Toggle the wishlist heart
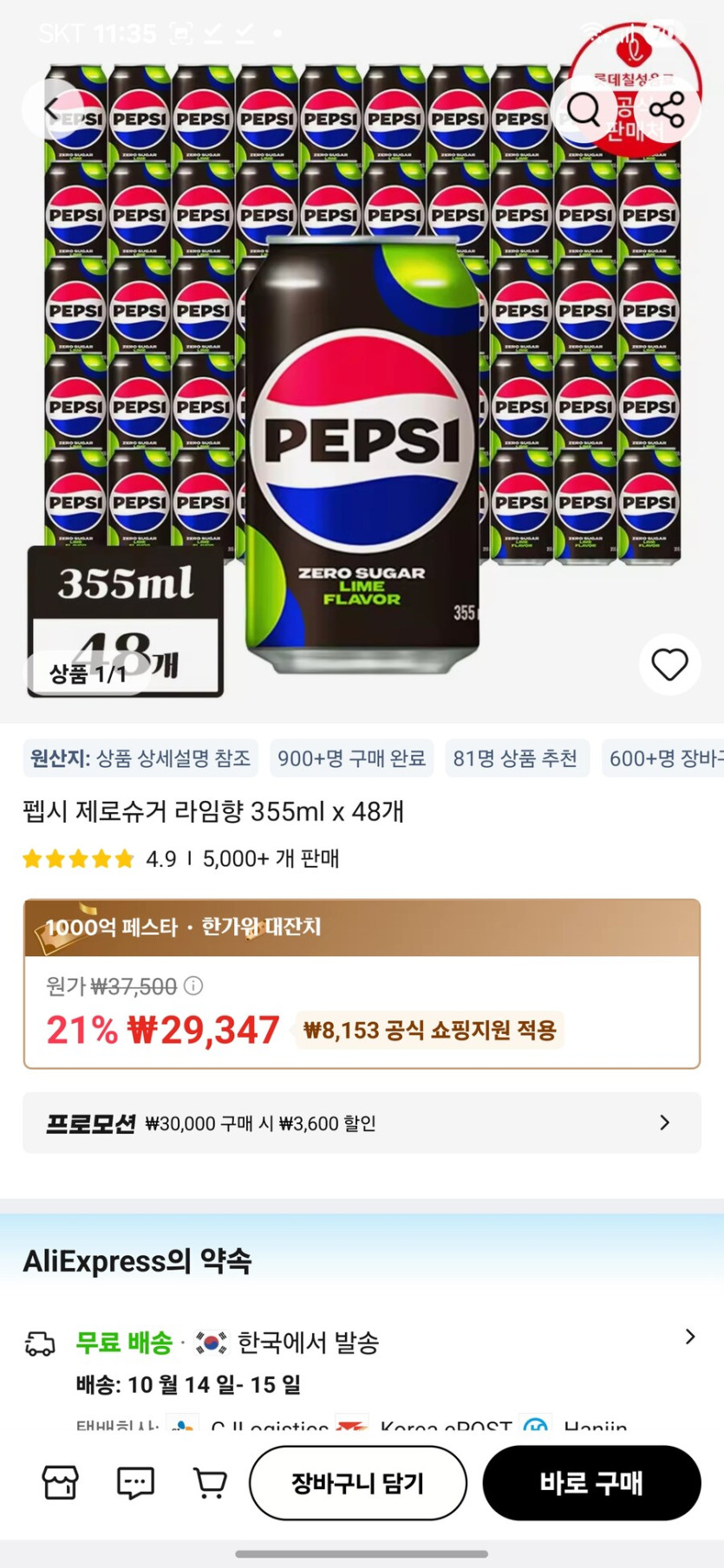The height and width of the screenshot is (1568, 724). click(x=669, y=664)
